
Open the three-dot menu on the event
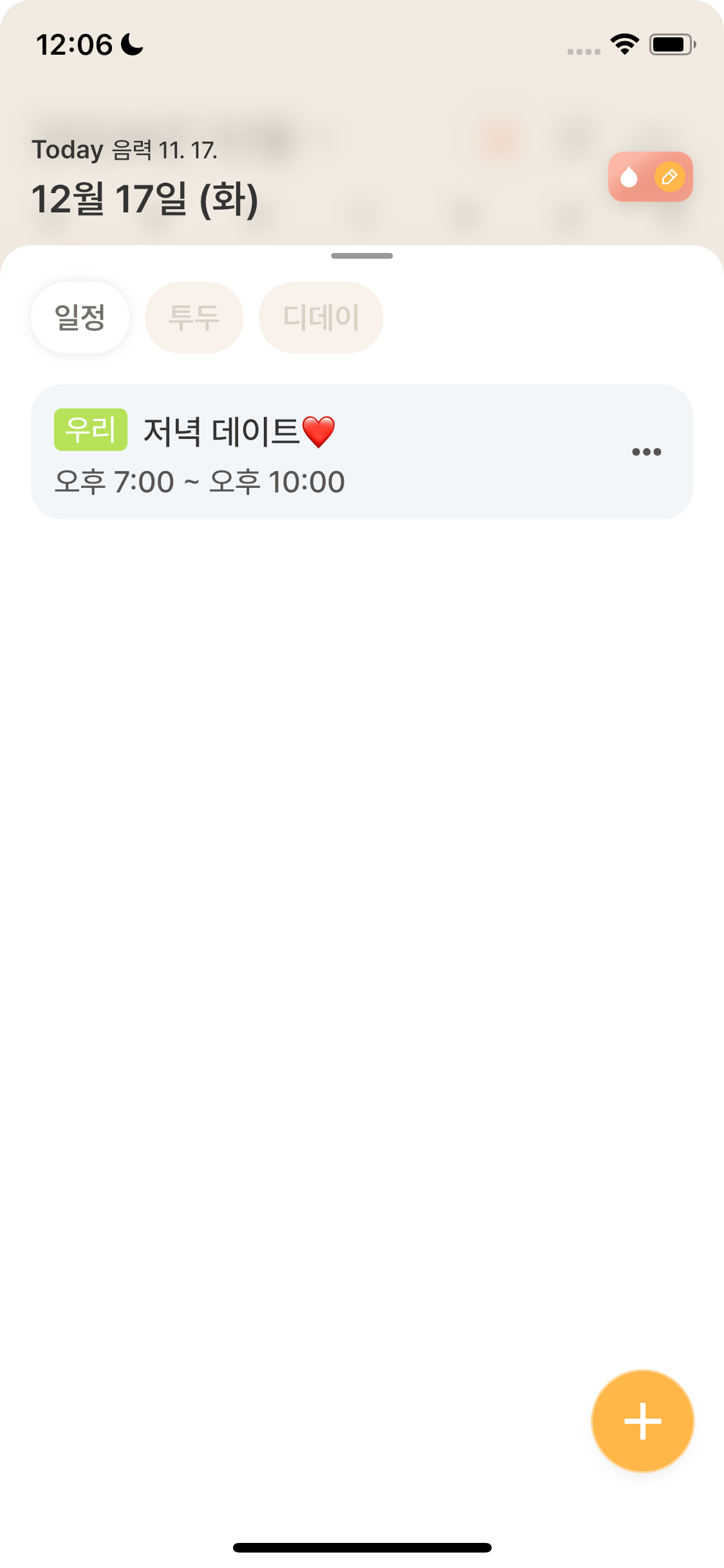tap(647, 451)
